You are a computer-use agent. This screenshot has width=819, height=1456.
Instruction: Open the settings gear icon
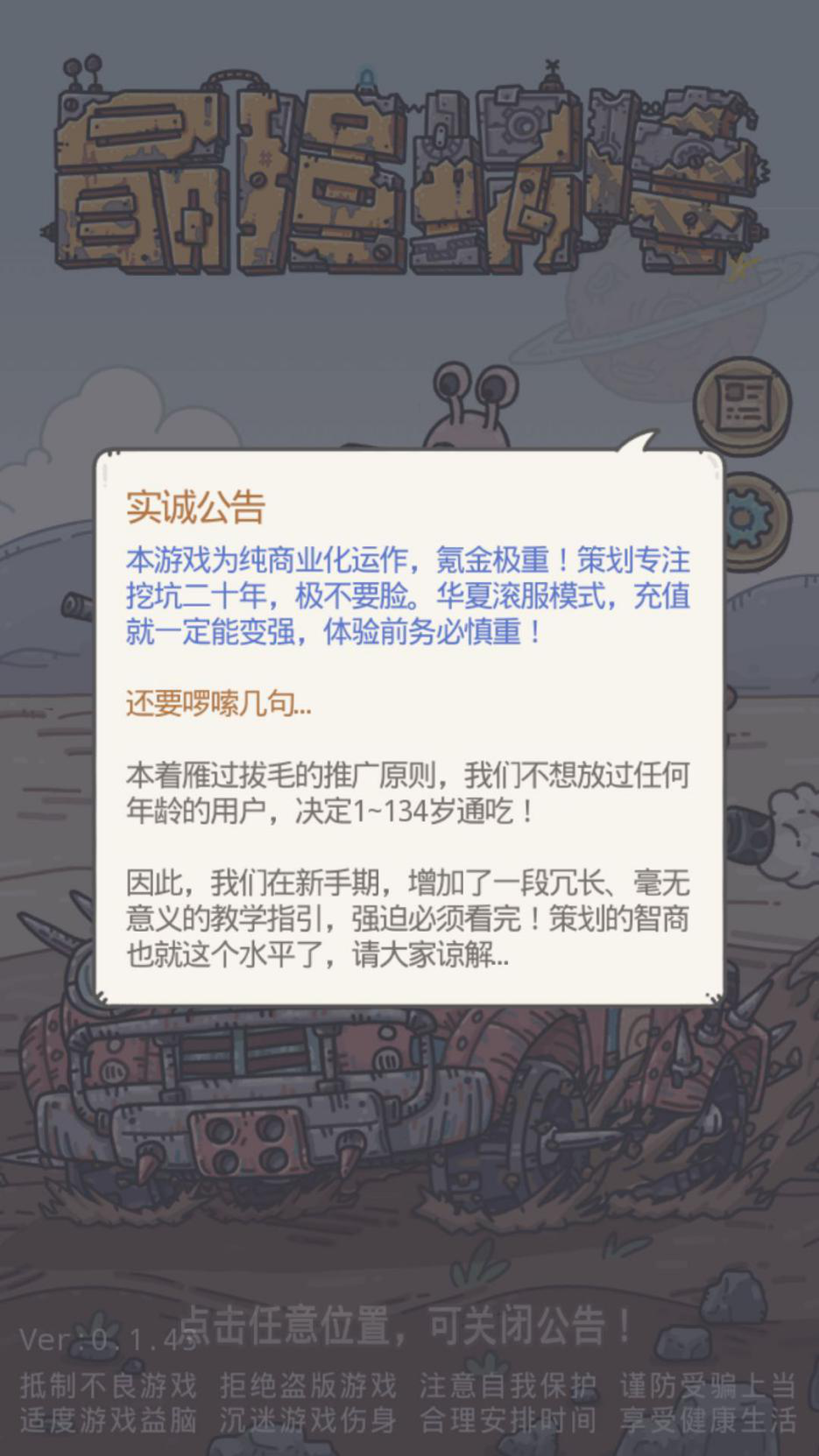pyautogui.click(x=752, y=520)
